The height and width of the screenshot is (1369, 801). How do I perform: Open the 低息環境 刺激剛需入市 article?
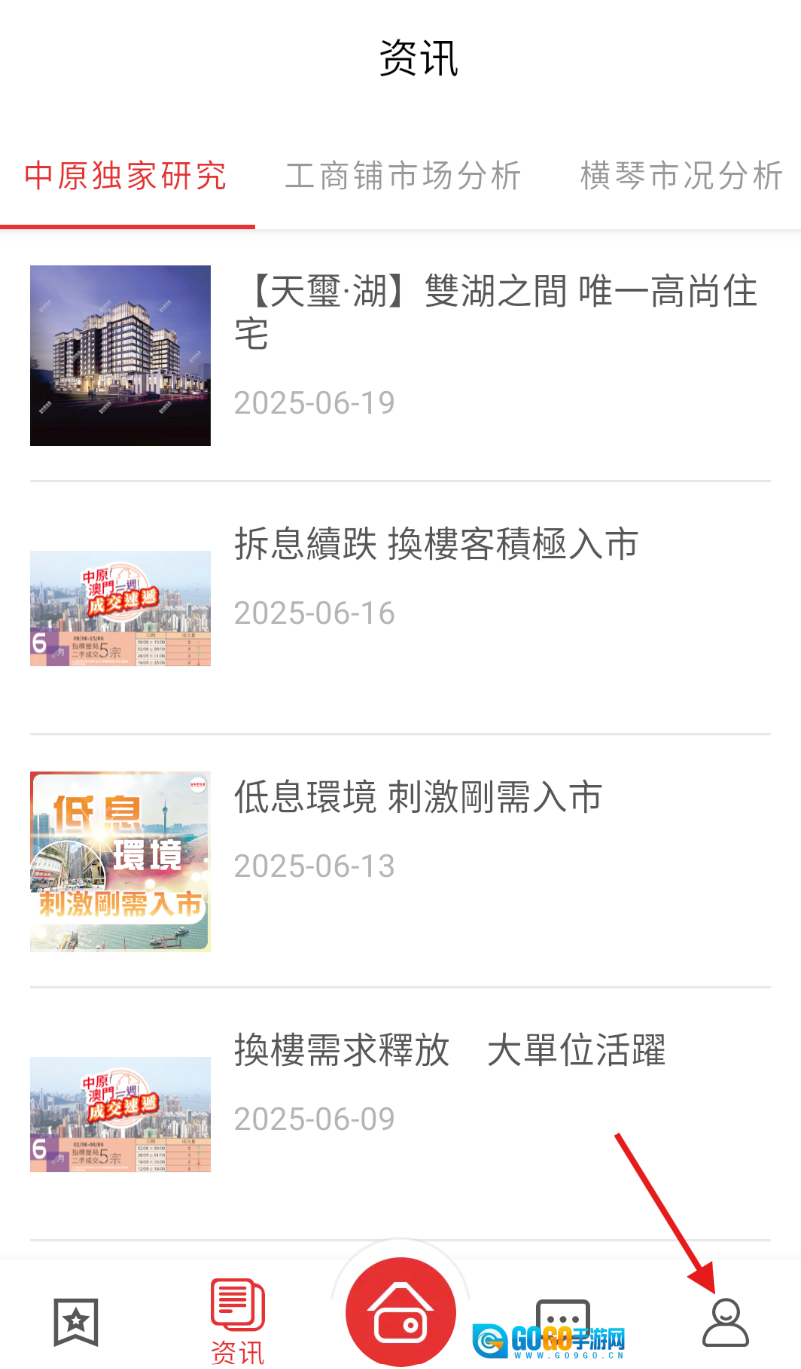click(418, 798)
